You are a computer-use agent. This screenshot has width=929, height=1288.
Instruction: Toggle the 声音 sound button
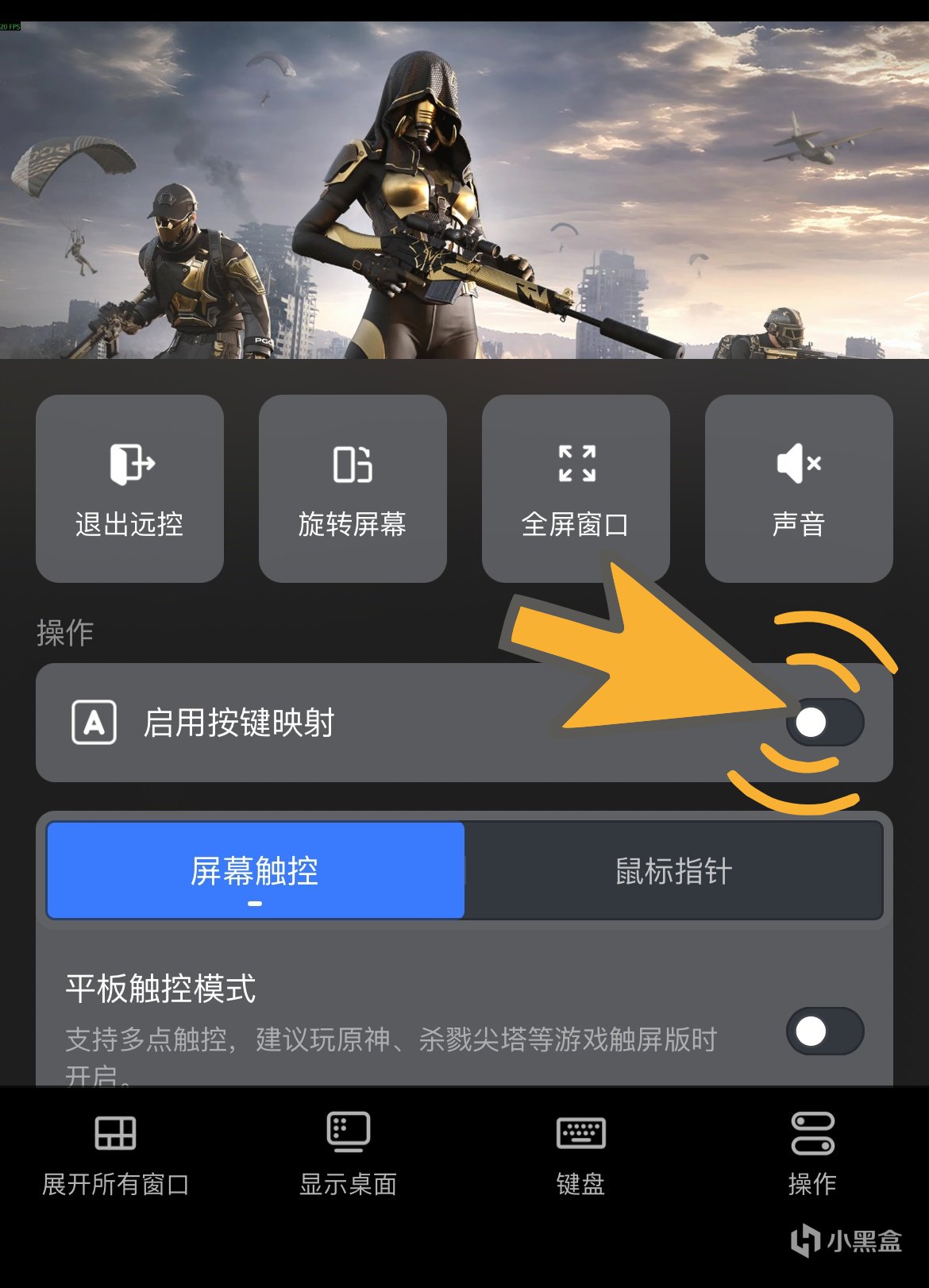coord(799,488)
